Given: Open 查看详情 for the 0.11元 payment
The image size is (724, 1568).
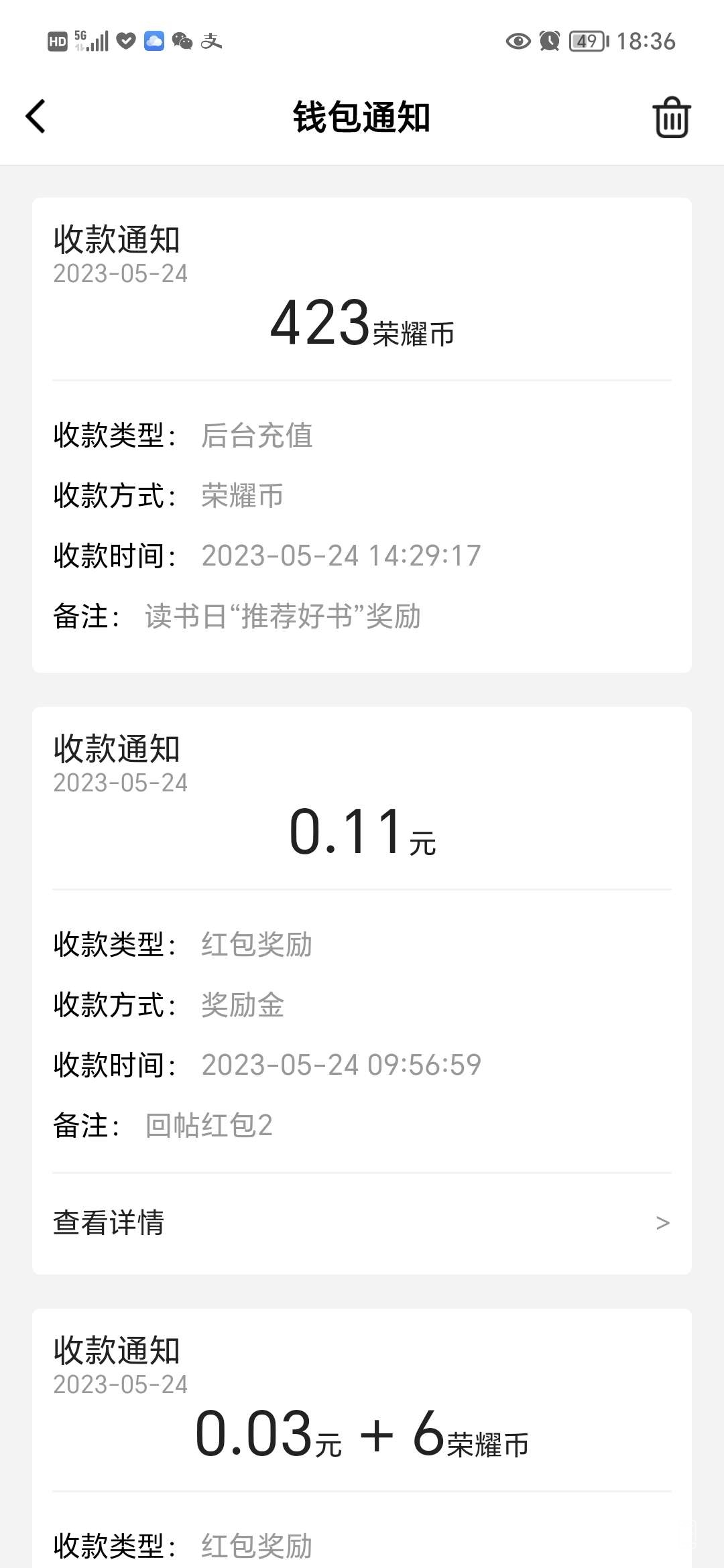Looking at the screenshot, I should coord(362,1223).
